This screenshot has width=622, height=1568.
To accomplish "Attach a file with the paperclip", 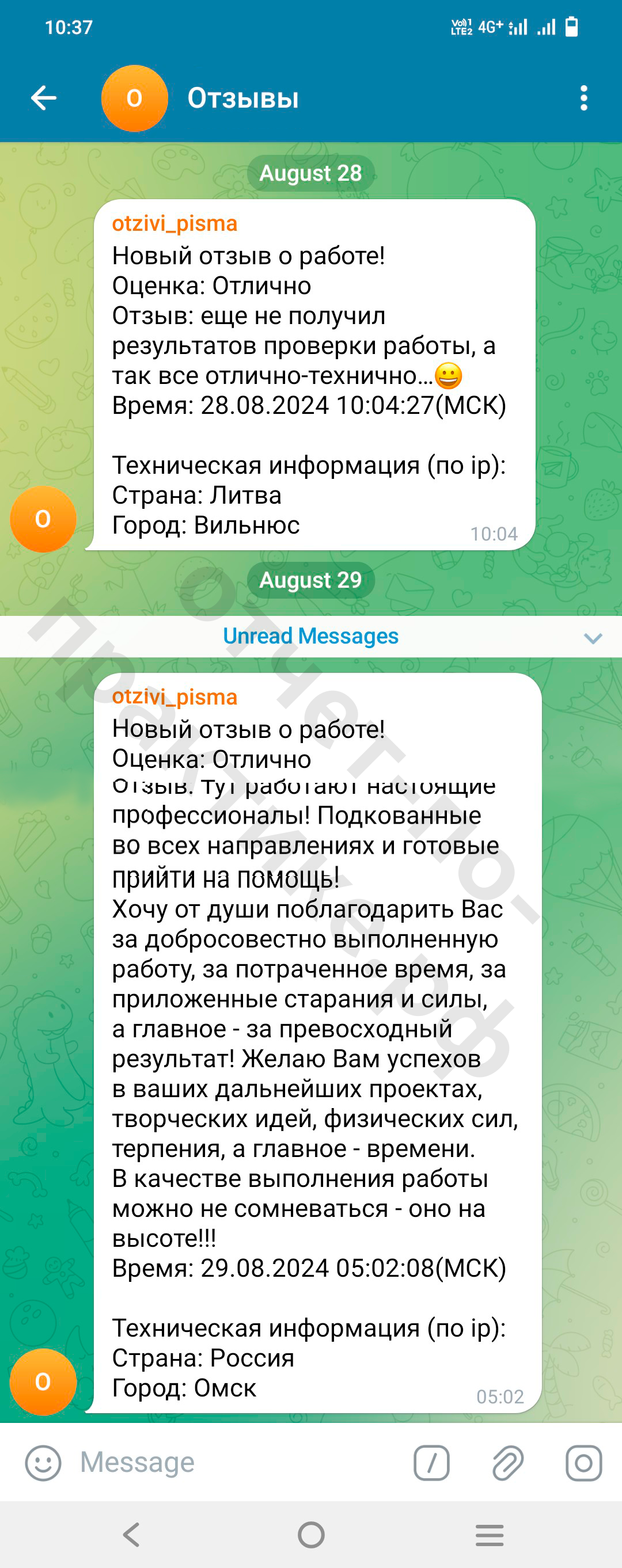I will coord(507,1462).
